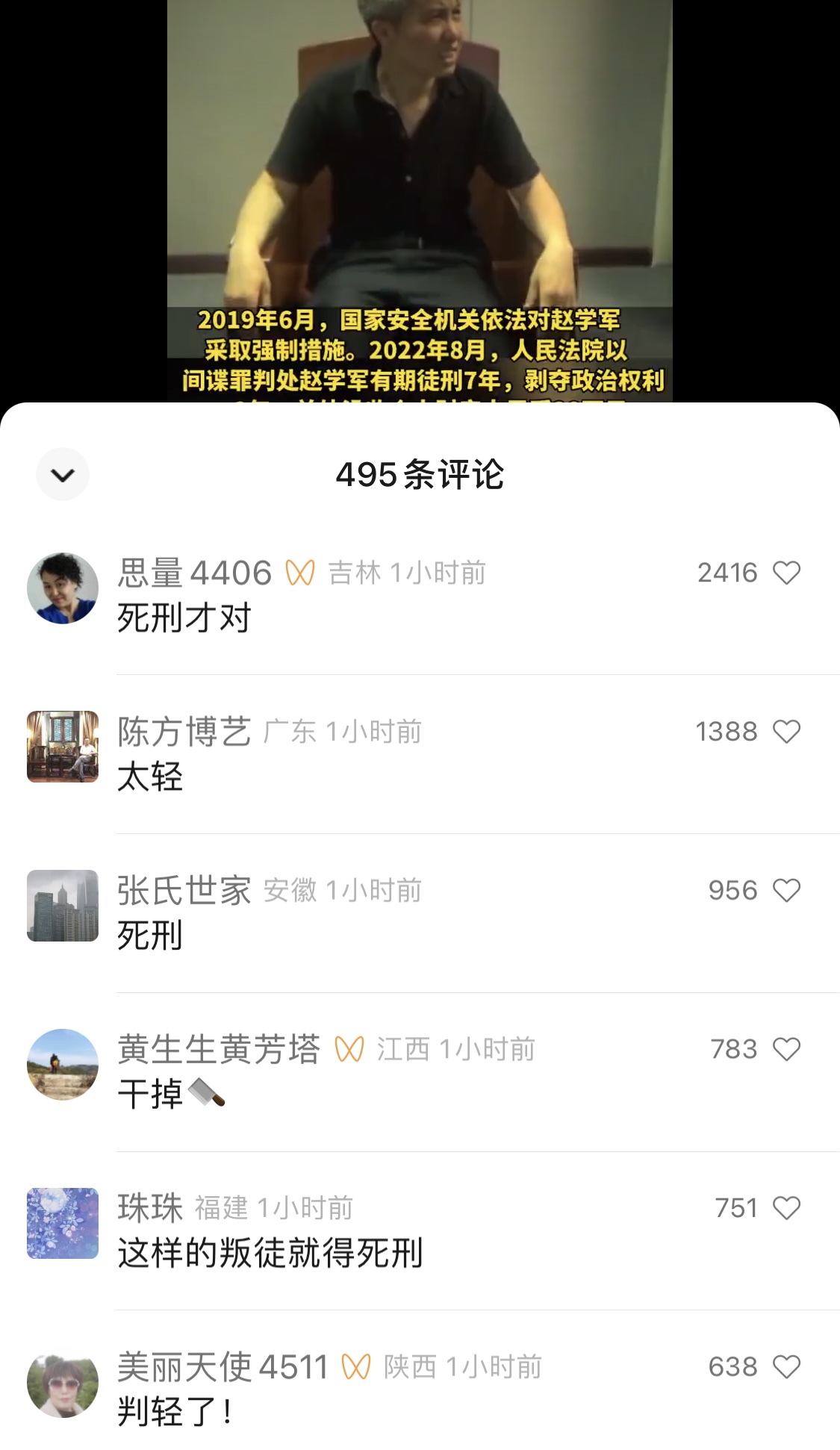Open 黄生生黄芳塔's profile avatar

63,1065
